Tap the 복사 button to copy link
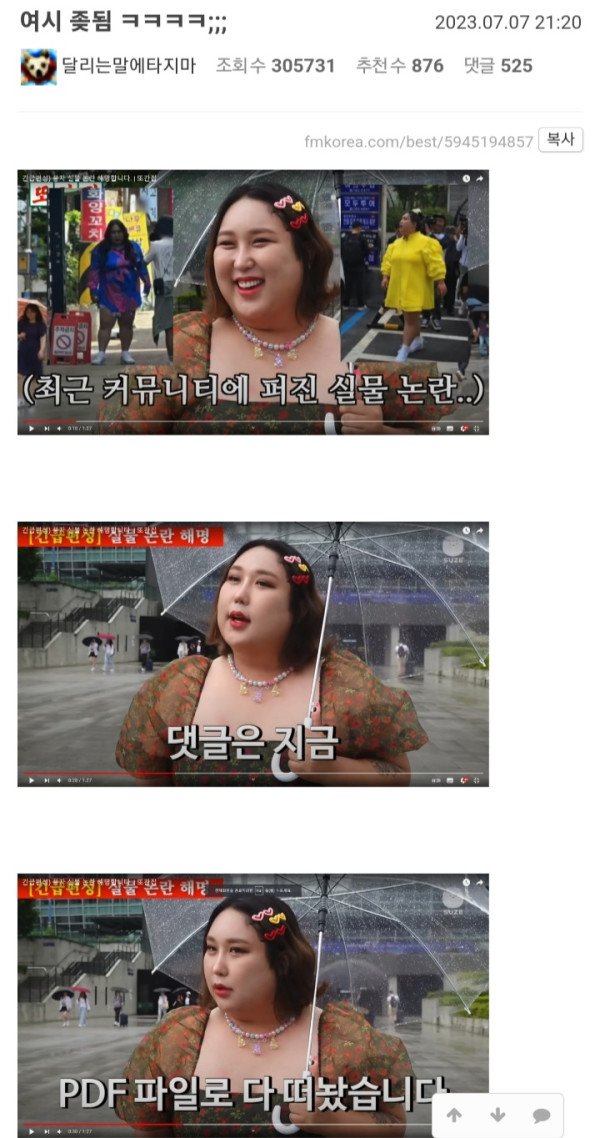The height and width of the screenshot is (1138, 600). click(560, 140)
